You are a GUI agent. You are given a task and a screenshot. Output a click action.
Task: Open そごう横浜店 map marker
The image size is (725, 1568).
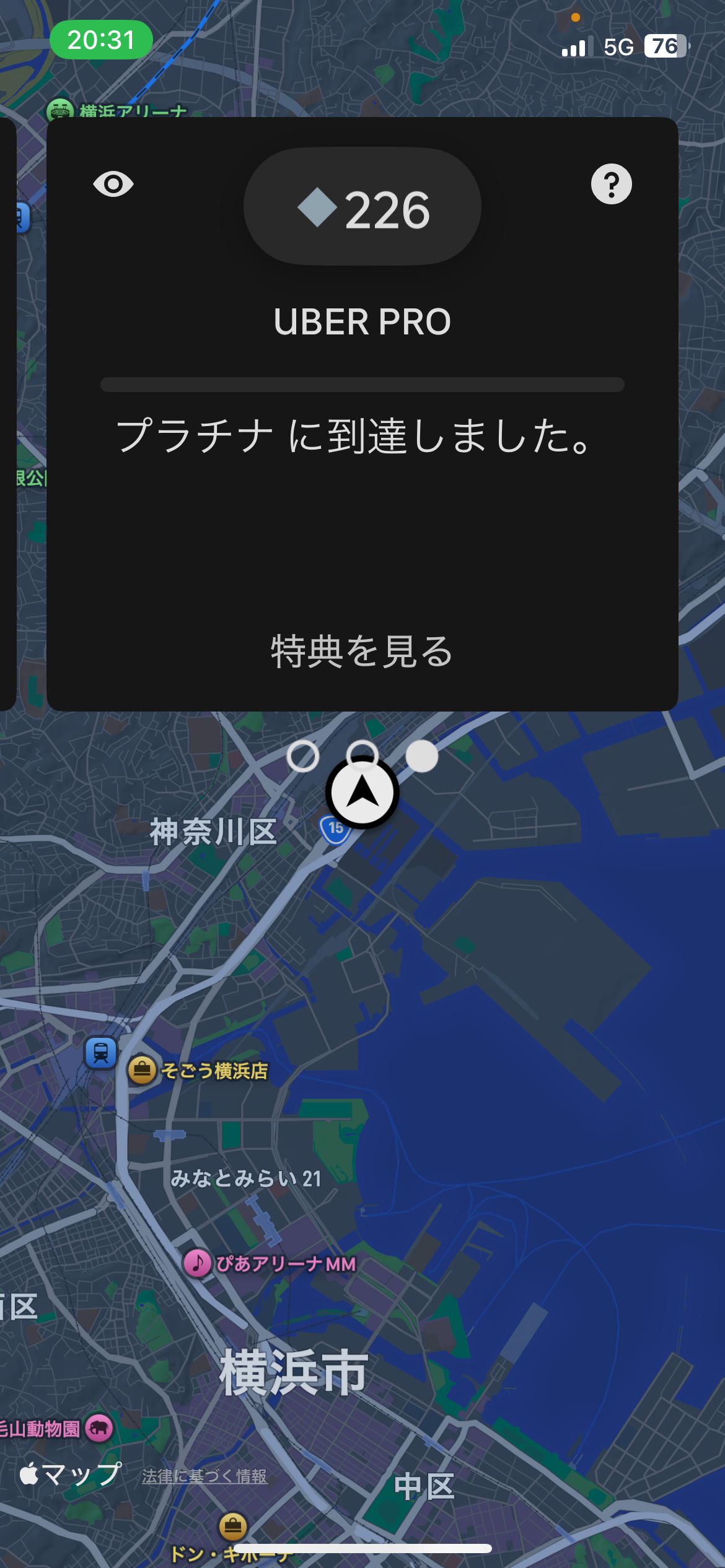tap(142, 1069)
